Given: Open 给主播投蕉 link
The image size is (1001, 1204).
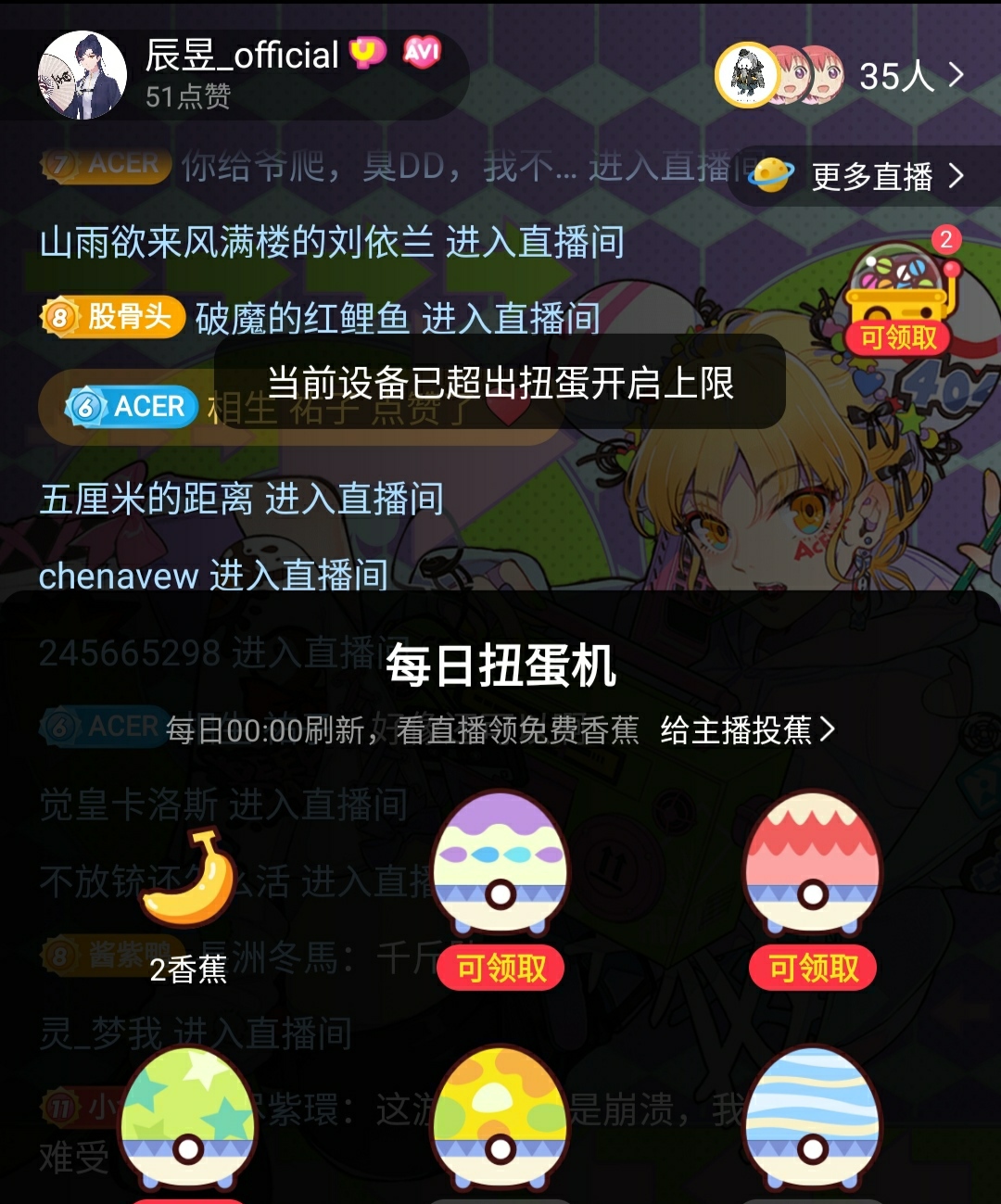Looking at the screenshot, I should click(747, 730).
